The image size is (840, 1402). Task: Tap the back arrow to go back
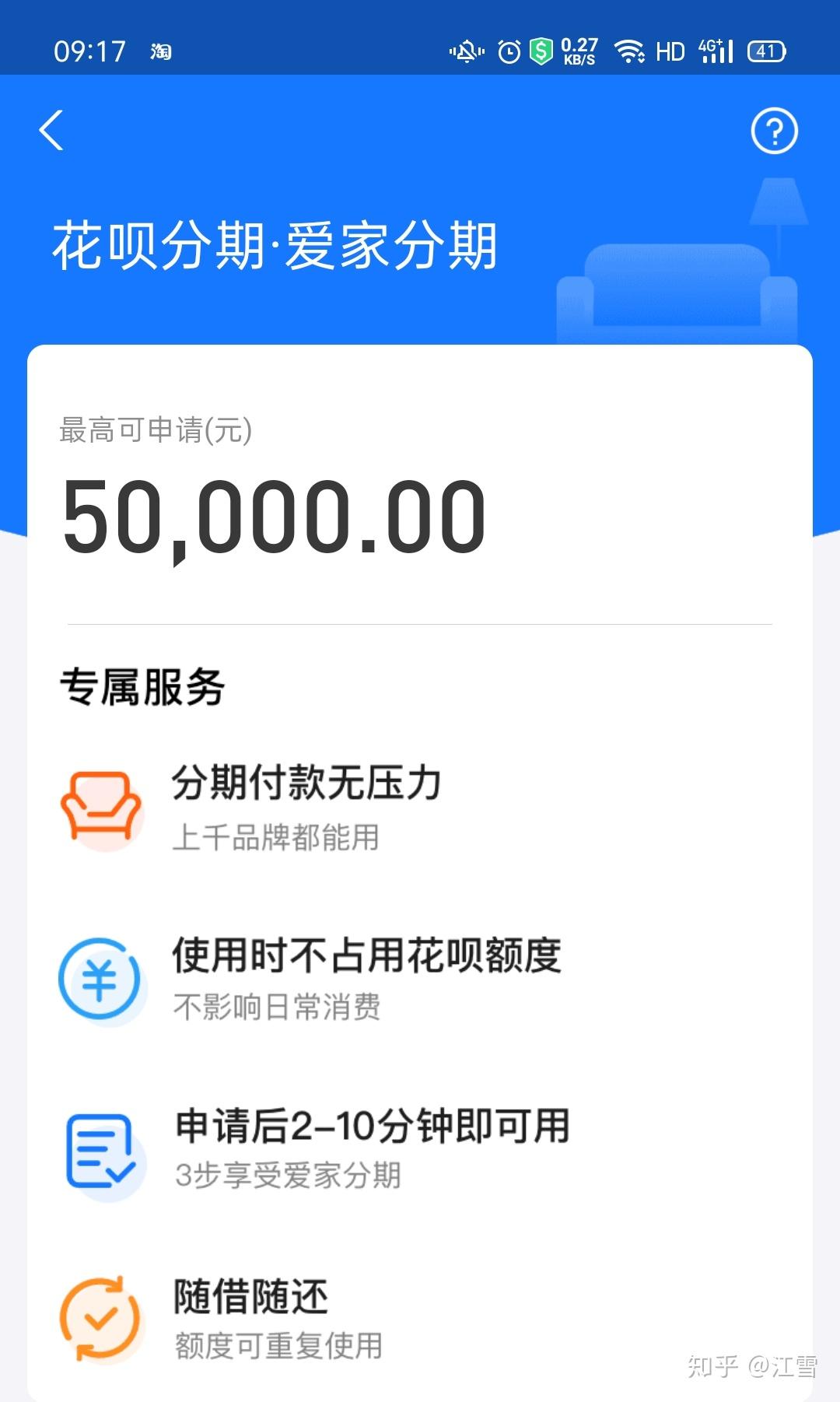tap(51, 131)
